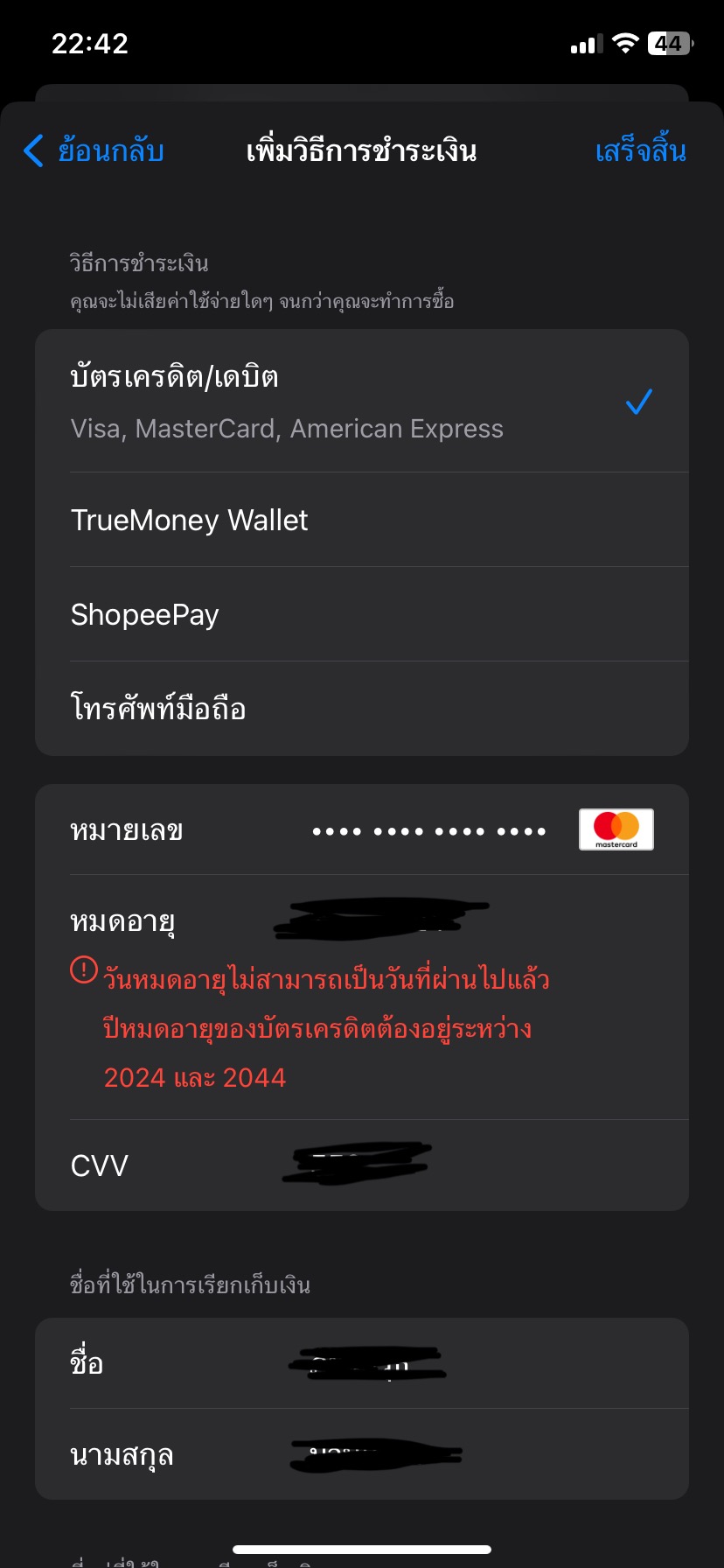
Task: Edit the นามสกุล last name field
Action: (x=362, y=1454)
